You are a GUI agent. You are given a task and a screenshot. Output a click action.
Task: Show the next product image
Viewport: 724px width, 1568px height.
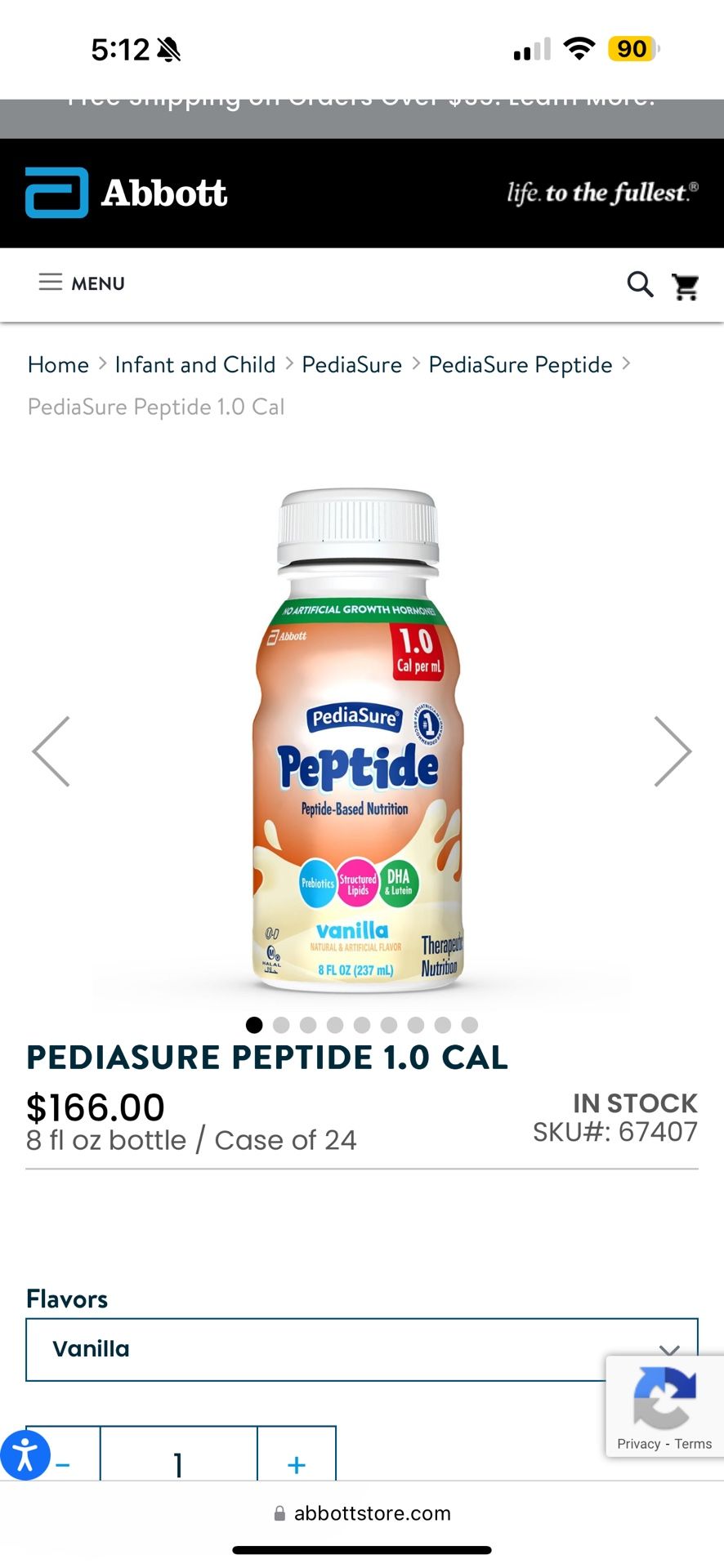[x=672, y=751]
